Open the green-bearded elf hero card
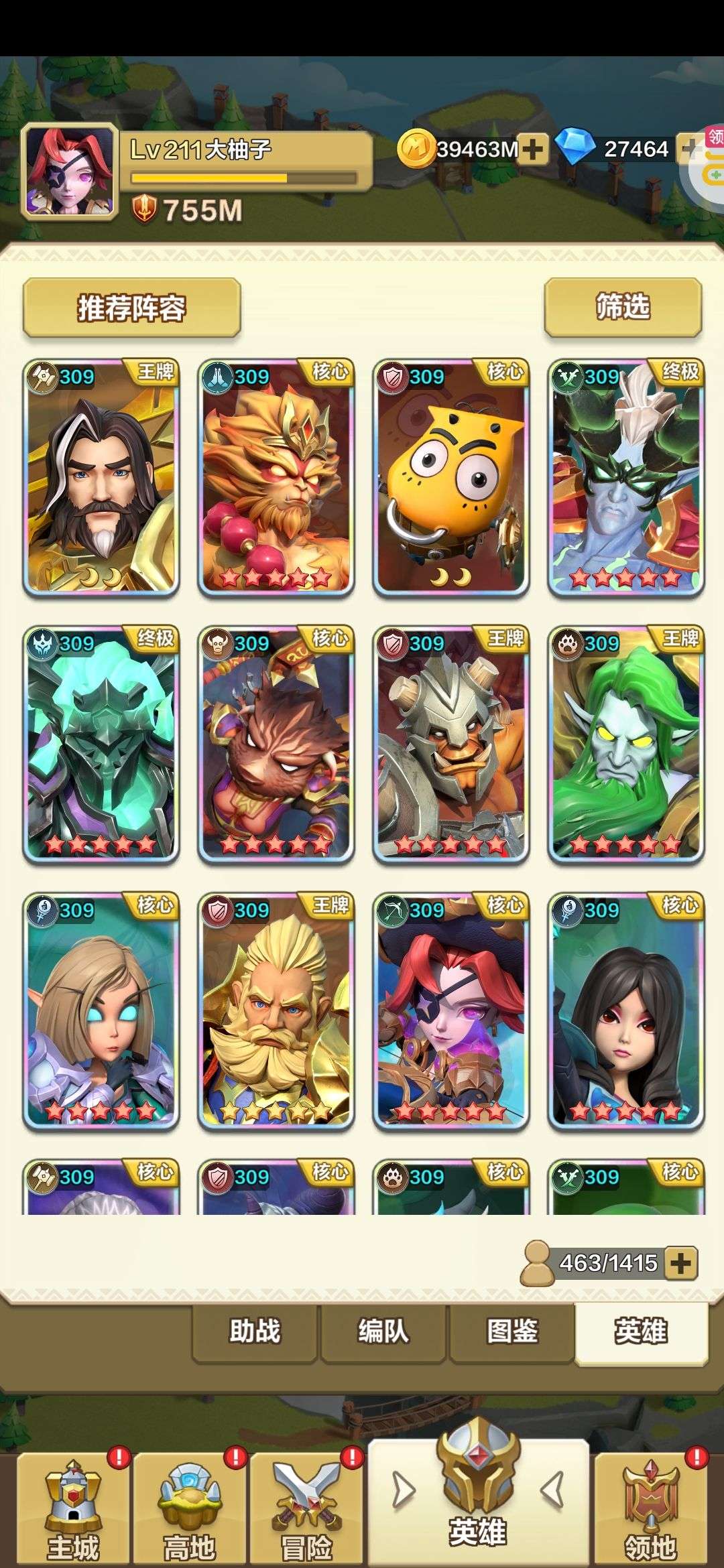This screenshot has height=1568, width=724. [626, 744]
